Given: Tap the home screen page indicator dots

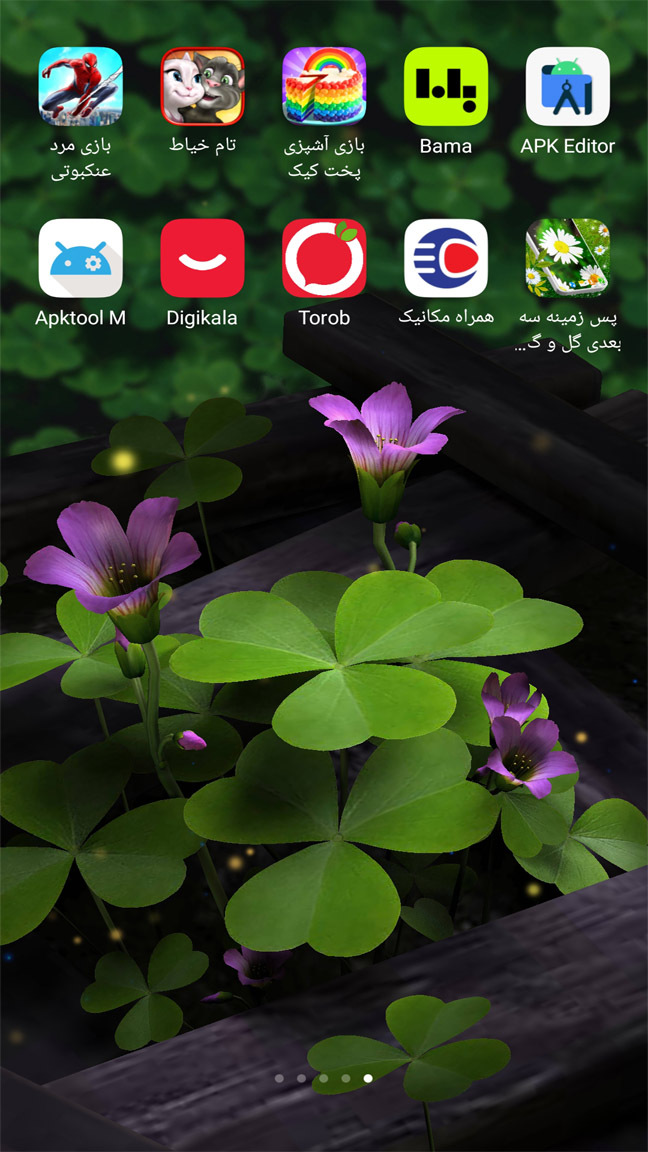Looking at the screenshot, I should pyautogui.click(x=324, y=1078).
